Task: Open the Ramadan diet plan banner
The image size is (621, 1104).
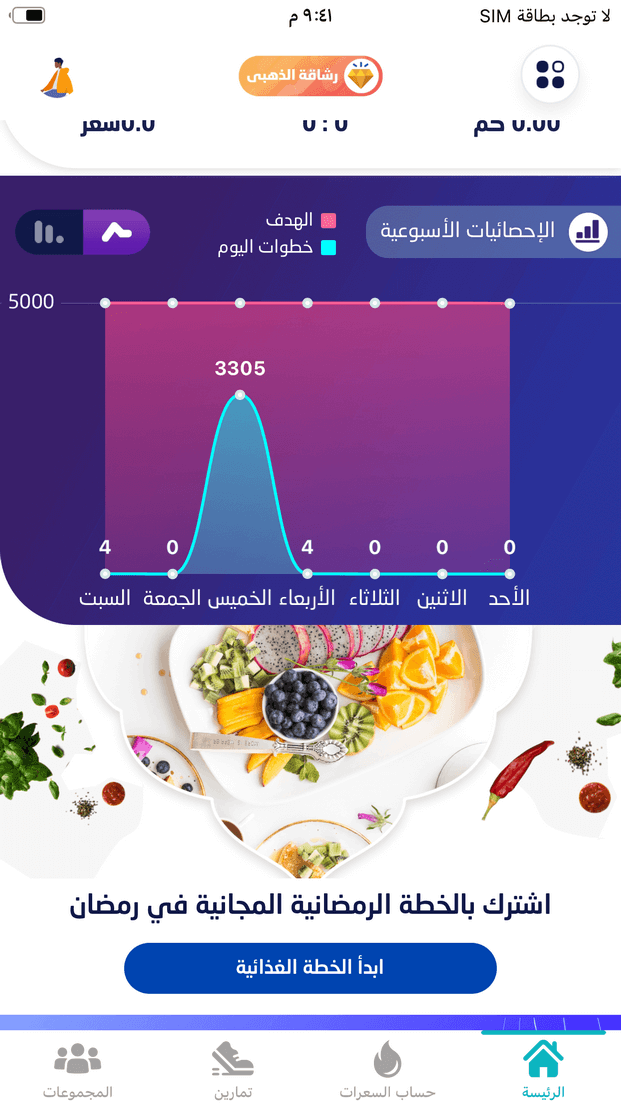Action: point(310,760)
